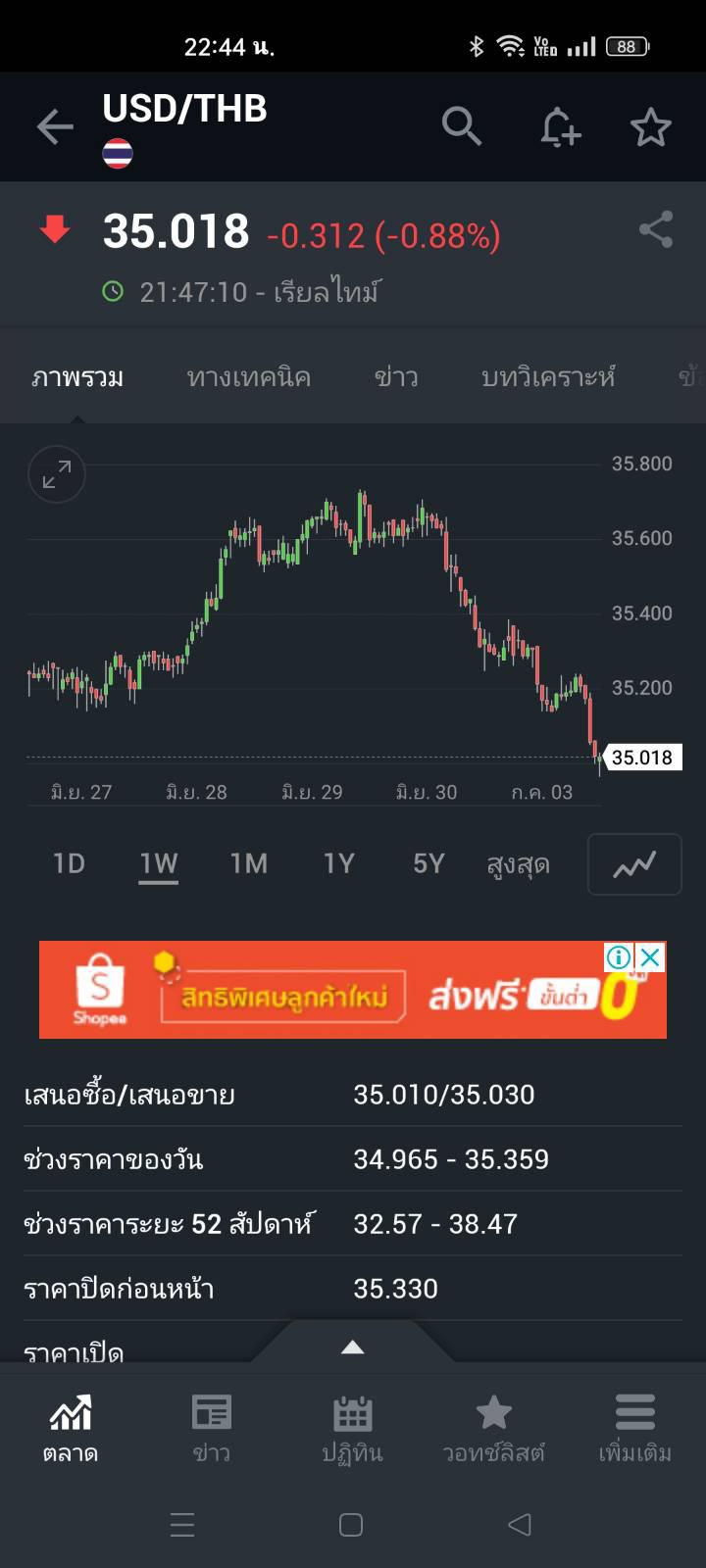Select the 1D chart range
Viewport: 706px width, 1568px height.
(69, 863)
